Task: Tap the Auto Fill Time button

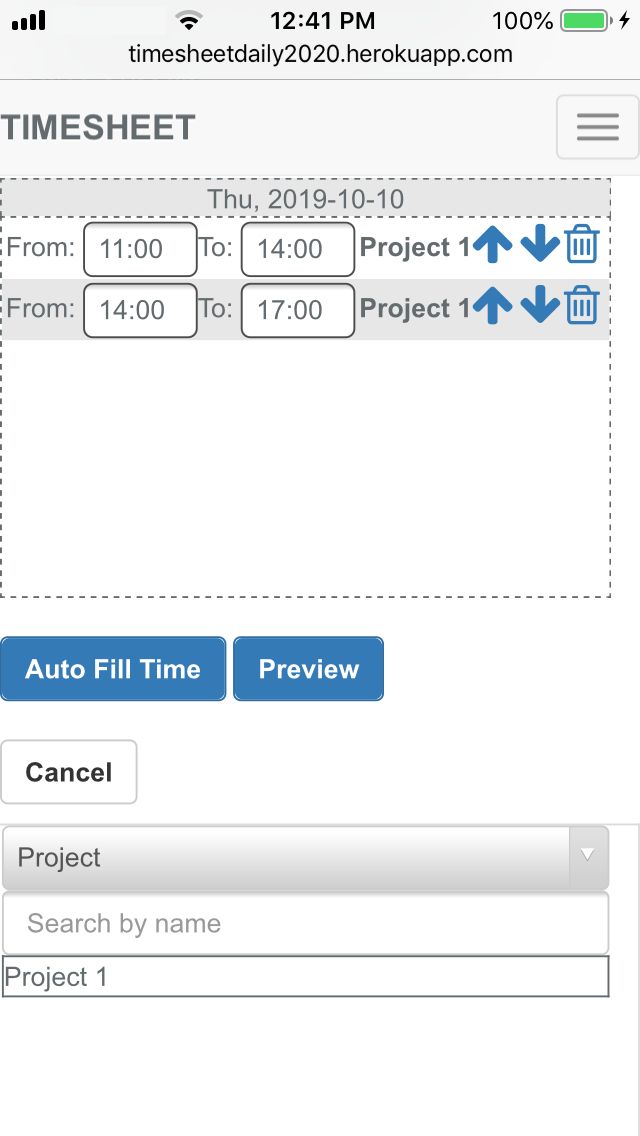Action: [113, 669]
